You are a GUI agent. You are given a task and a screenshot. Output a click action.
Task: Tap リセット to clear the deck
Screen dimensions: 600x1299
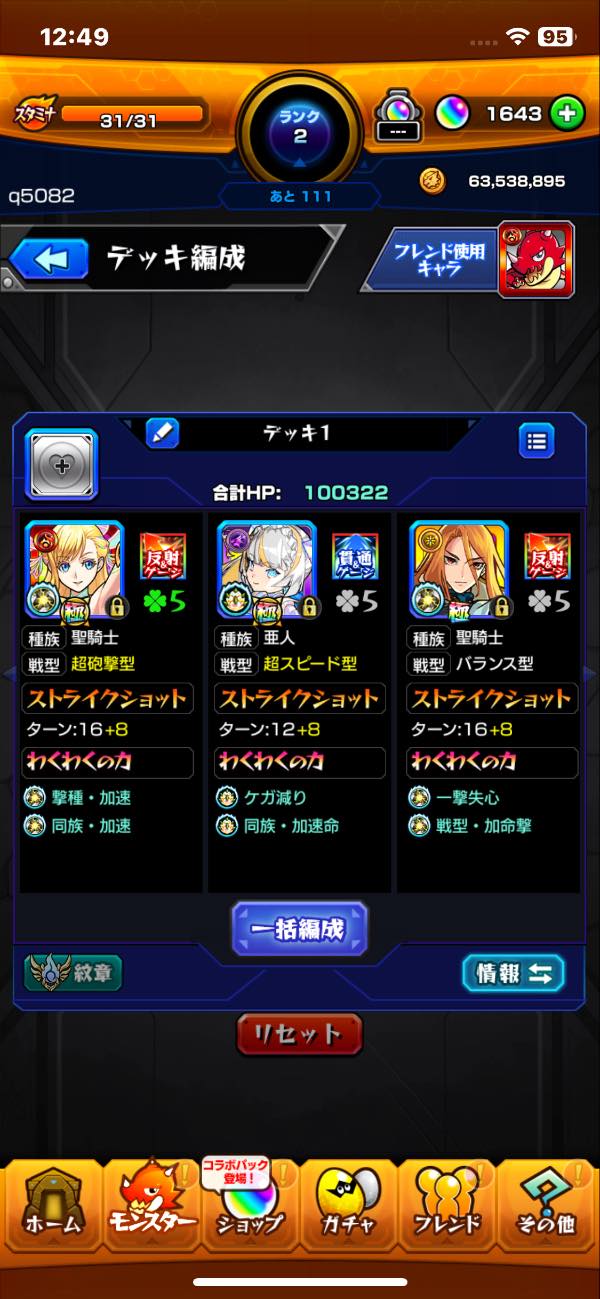(299, 1034)
